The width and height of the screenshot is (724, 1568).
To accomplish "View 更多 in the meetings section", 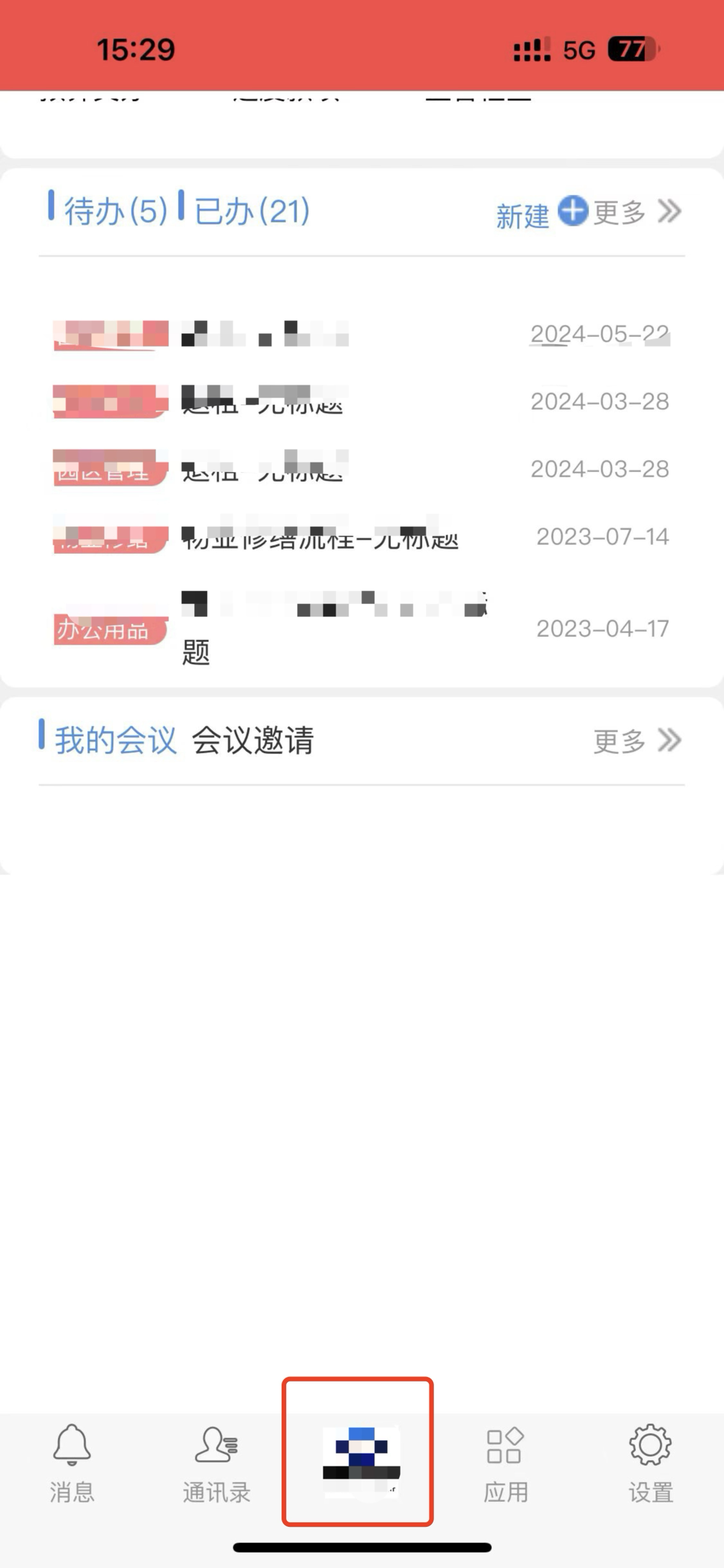I will click(x=636, y=741).
